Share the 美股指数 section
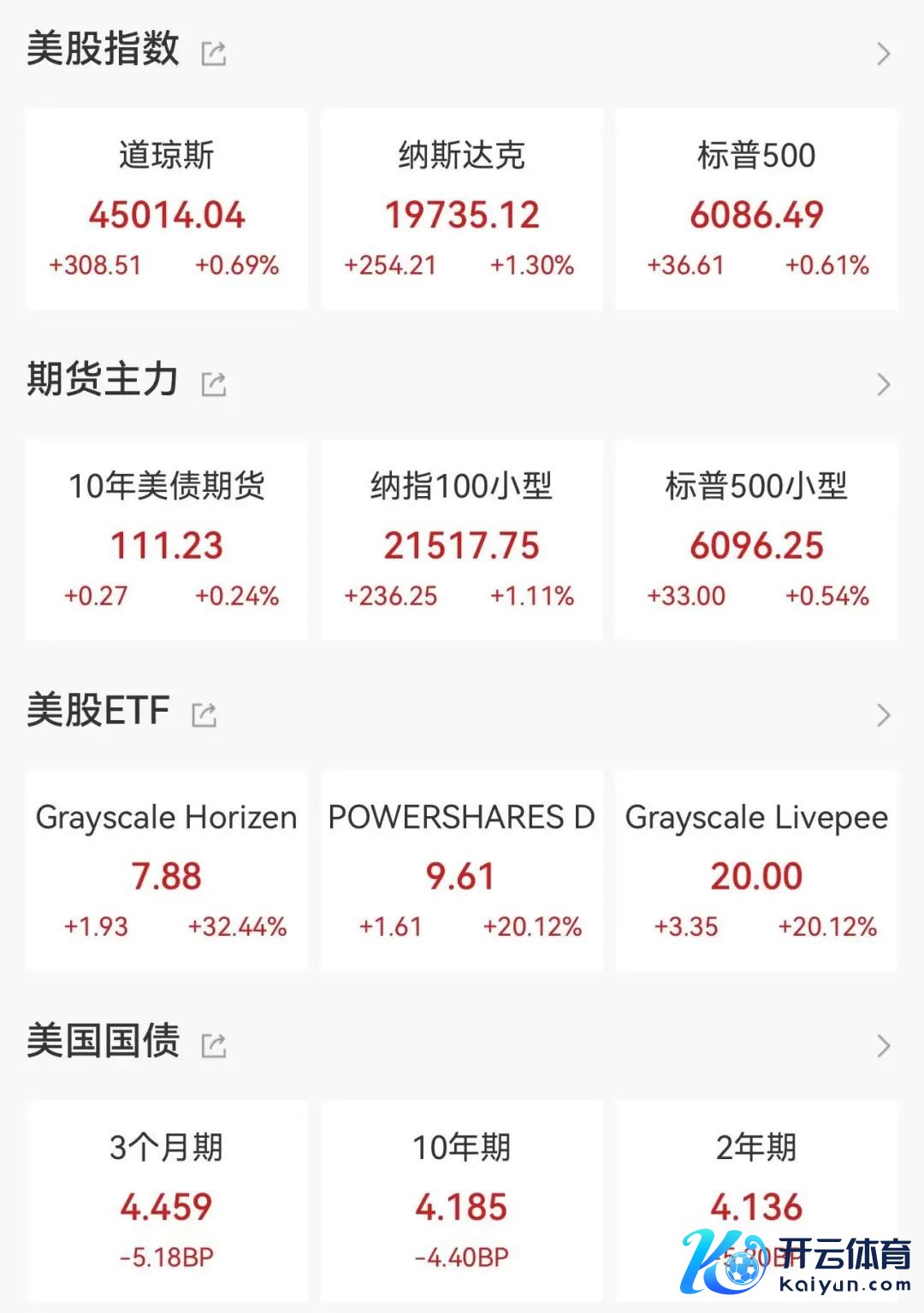The height and width of the screenshot is (1313, 924). [213, 54]
